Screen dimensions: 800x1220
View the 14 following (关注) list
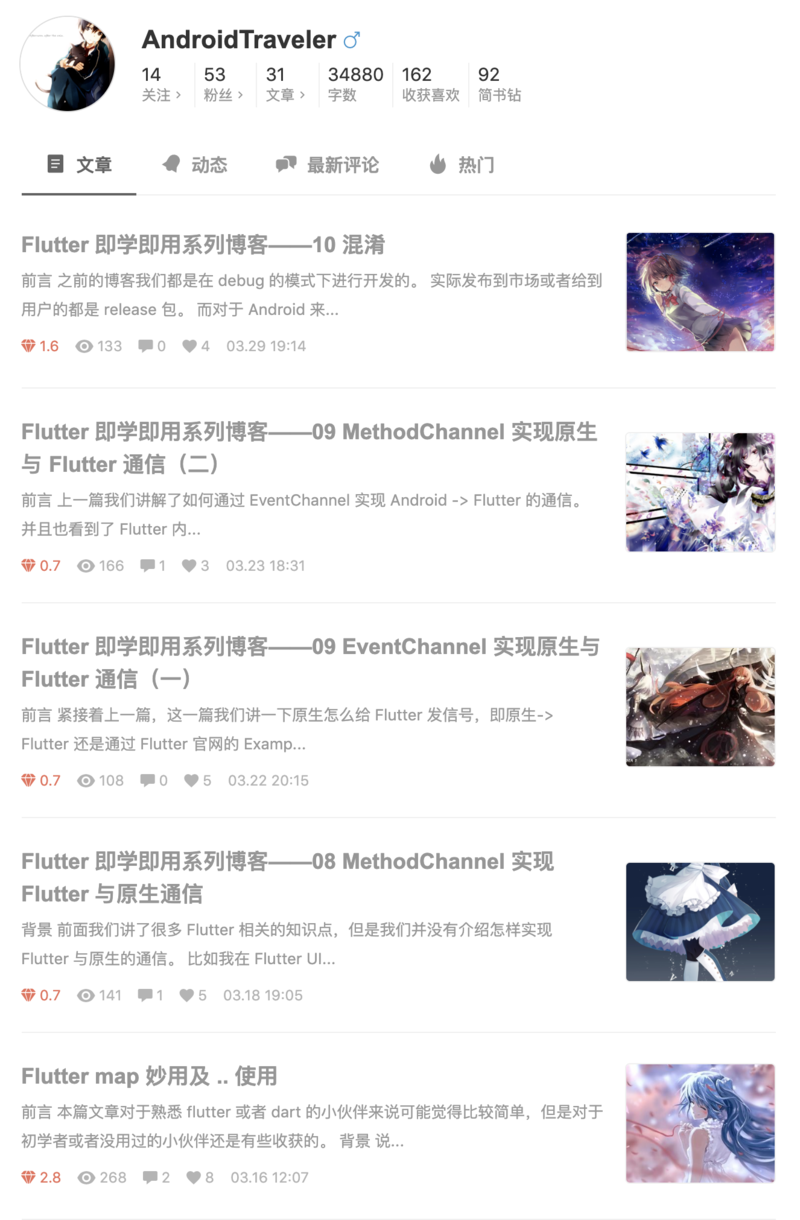(x=160, y=84)
